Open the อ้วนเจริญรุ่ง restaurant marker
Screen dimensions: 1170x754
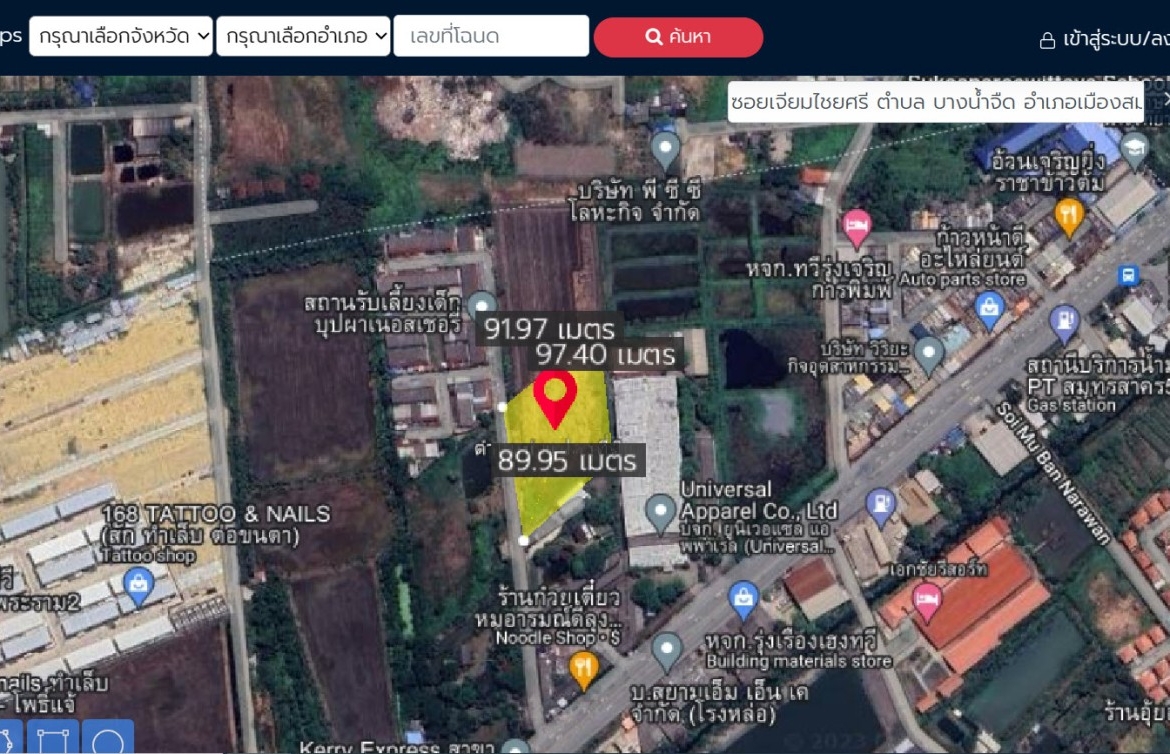[x=1069, y=215]
